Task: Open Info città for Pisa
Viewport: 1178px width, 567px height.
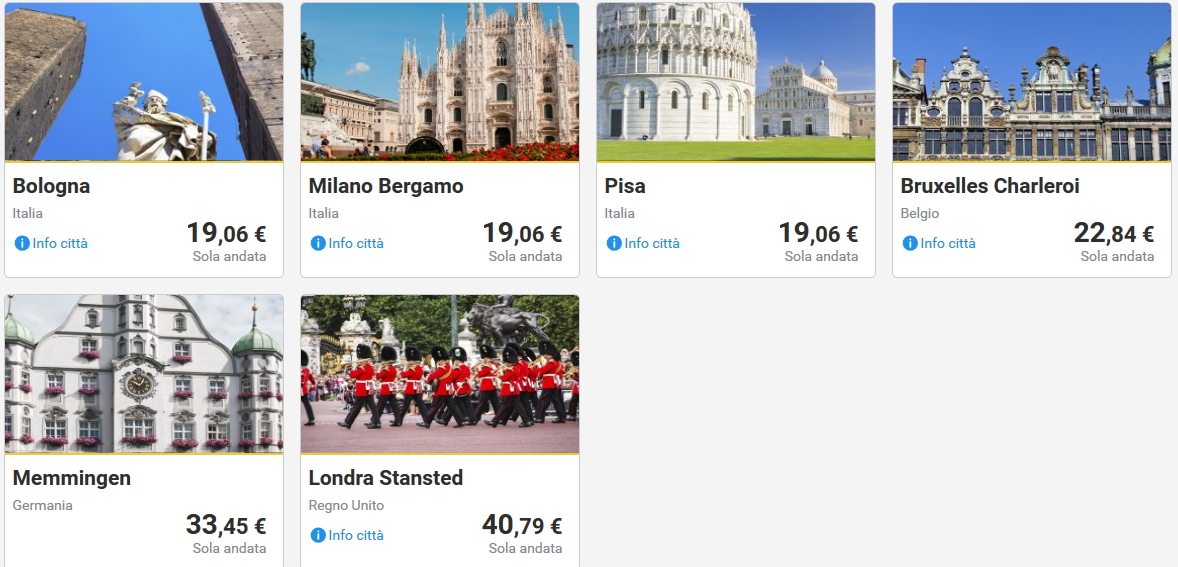Action: click(644, 243)
